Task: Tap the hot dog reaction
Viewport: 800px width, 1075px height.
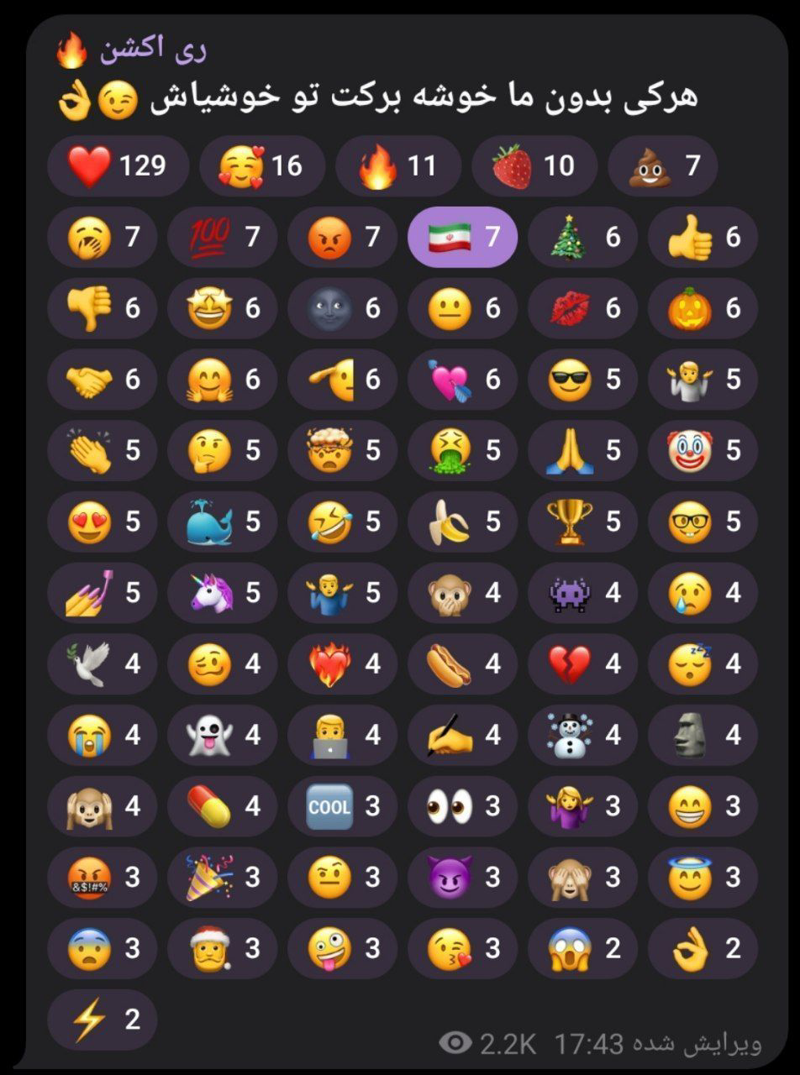Action: click(461, 664)
